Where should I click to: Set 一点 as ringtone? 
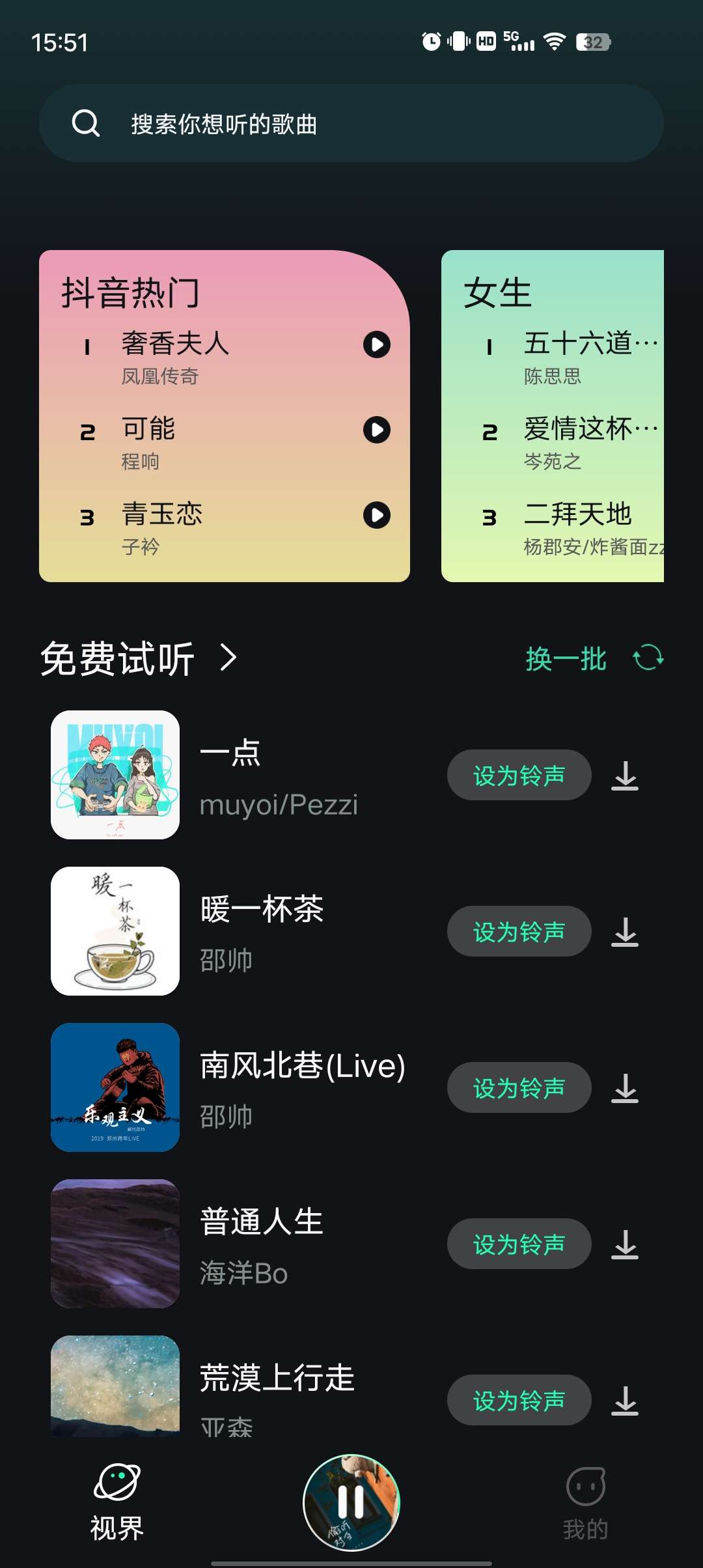tap(519, 775)
